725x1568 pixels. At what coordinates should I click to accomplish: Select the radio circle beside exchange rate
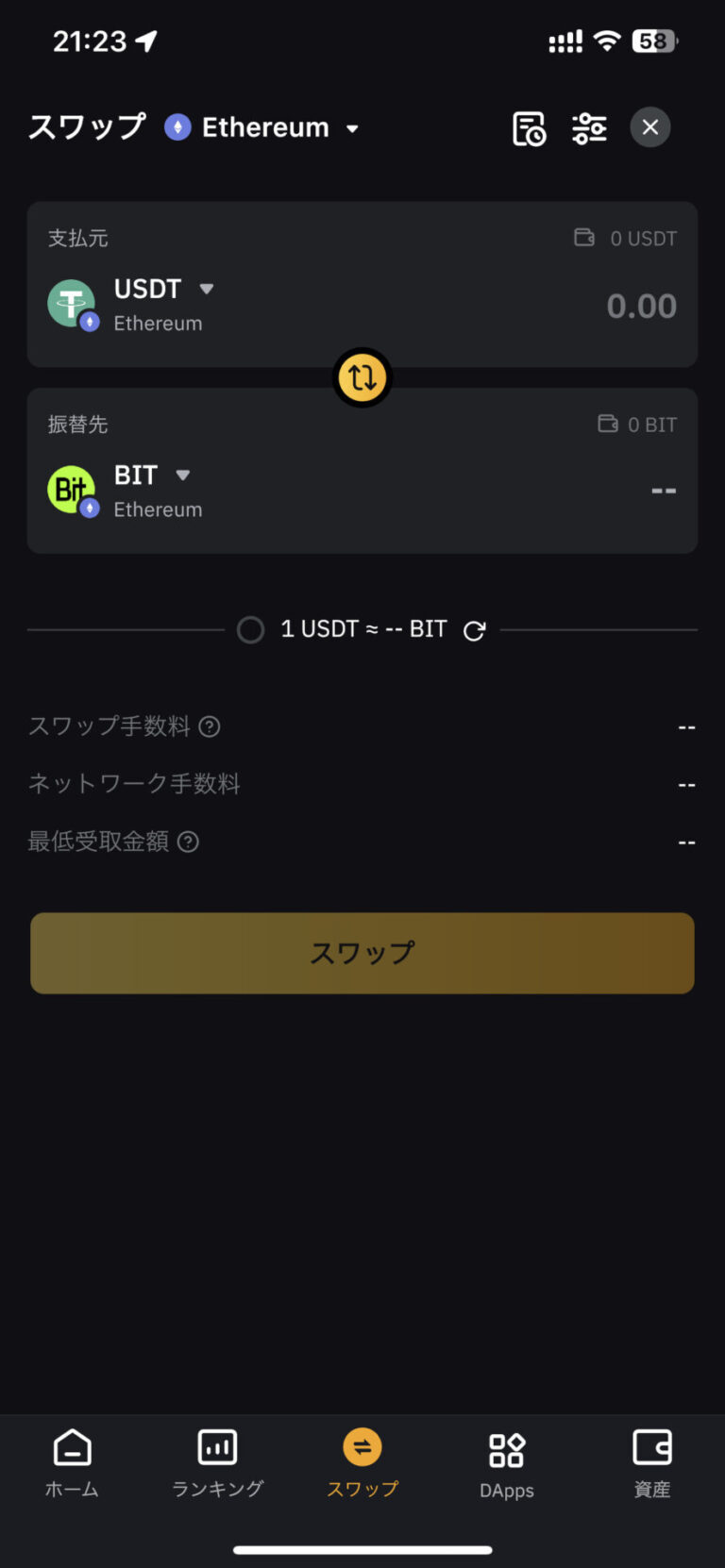point(250,629)
